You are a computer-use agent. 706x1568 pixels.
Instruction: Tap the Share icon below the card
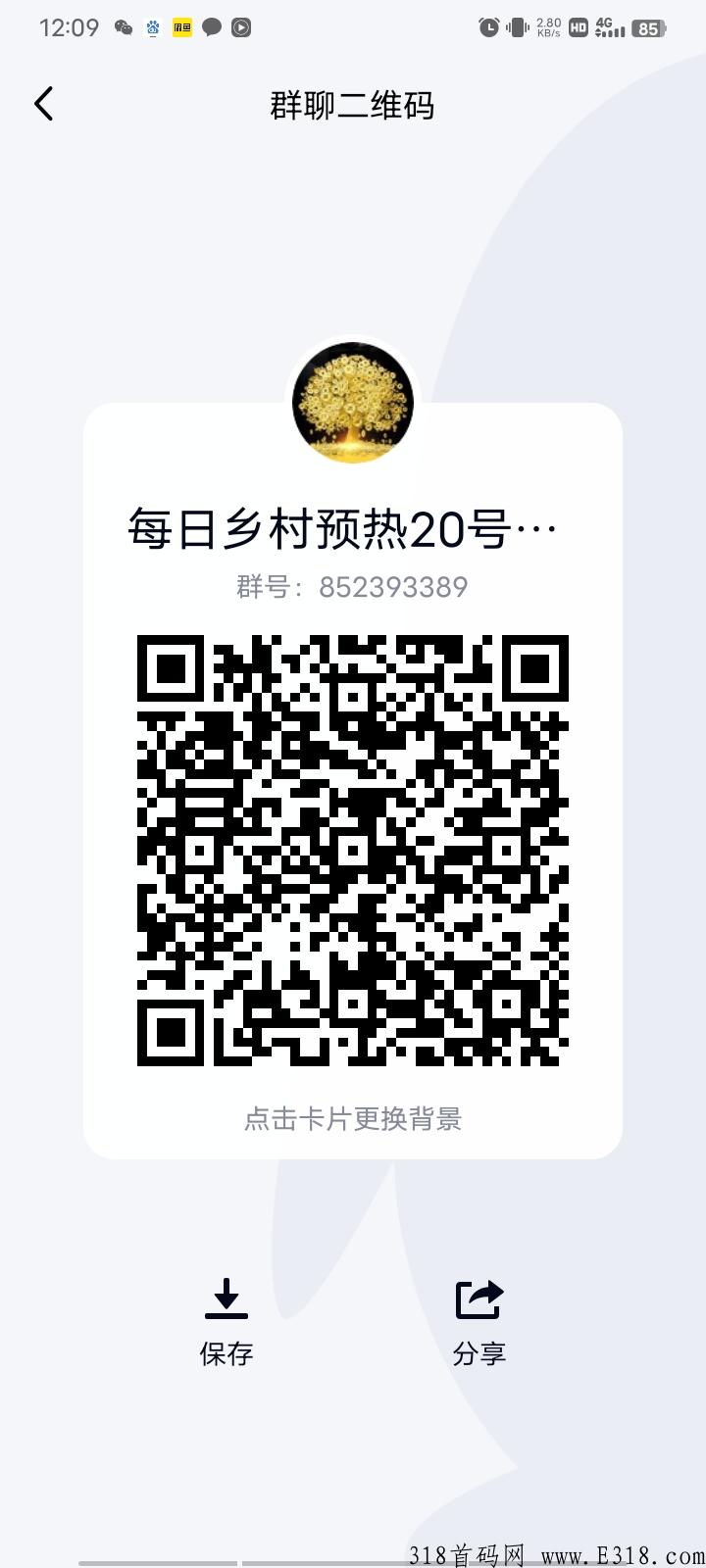point(478,1298)
